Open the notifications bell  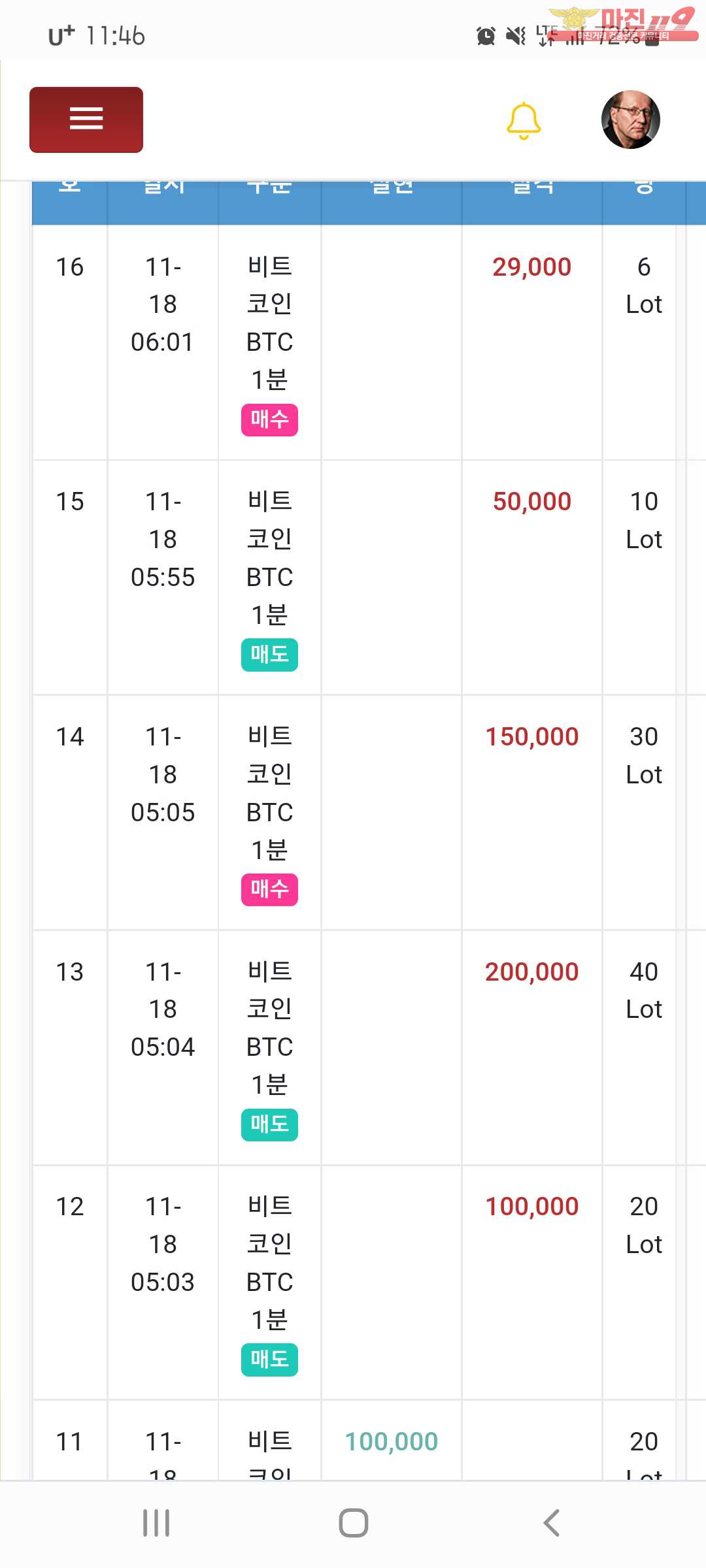(524, 121)
